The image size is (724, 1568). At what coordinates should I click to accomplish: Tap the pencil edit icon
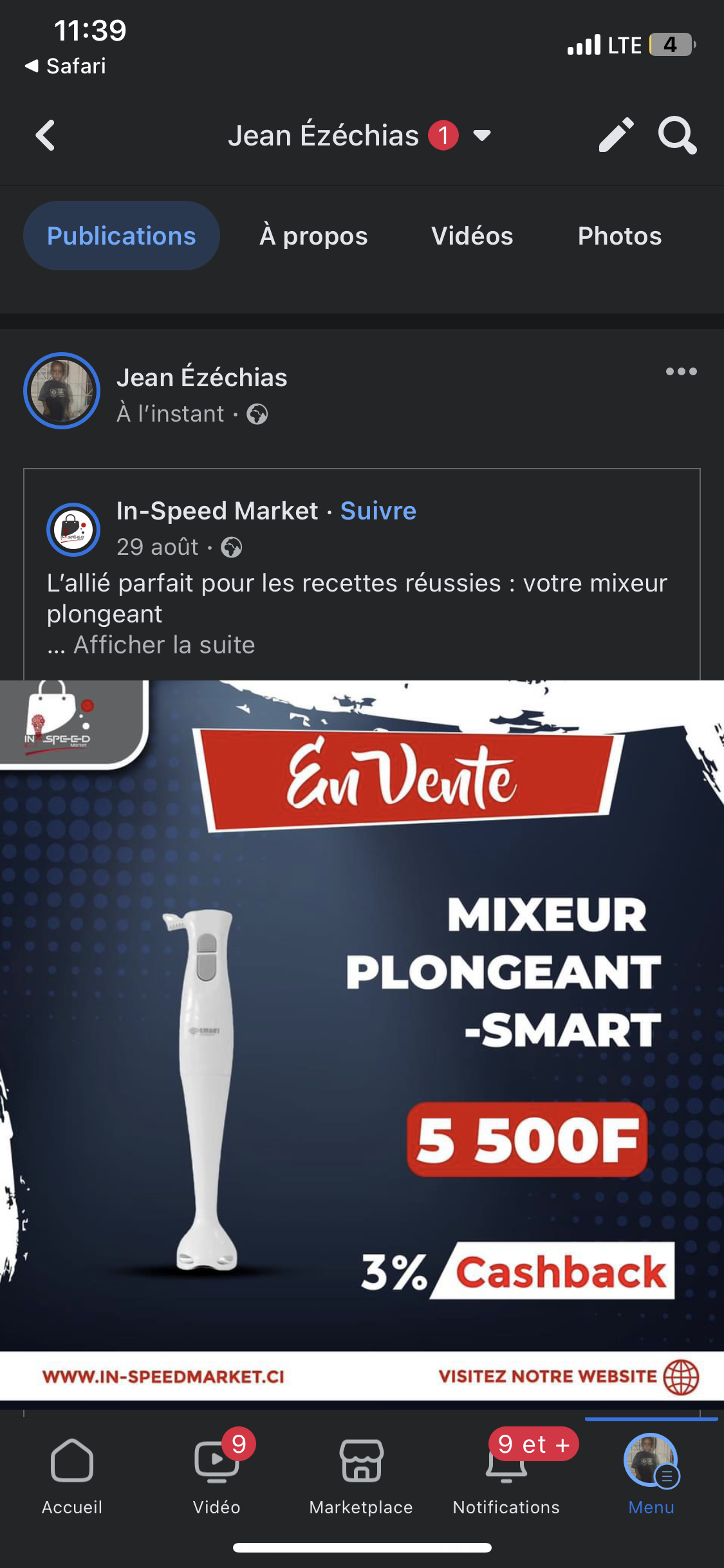[x=616, y=135]
